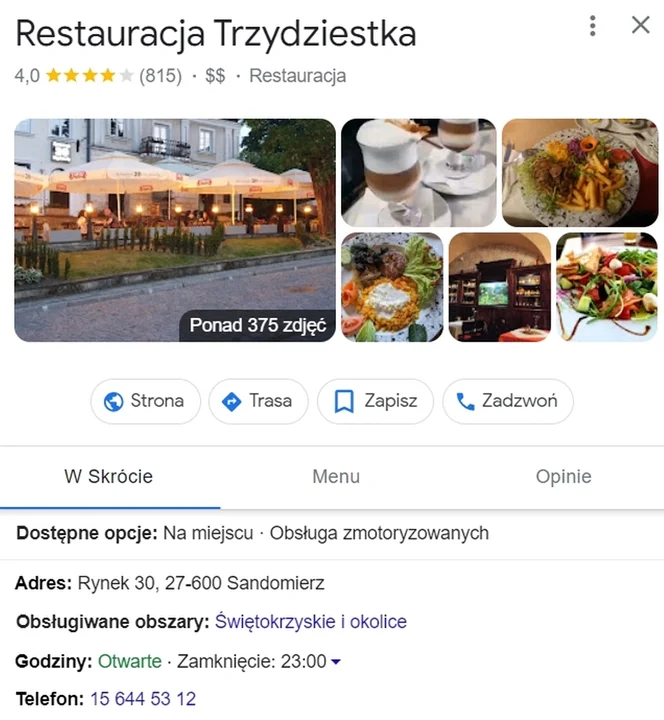Select the W Skrócie tab
The image size is (664, 720).
[109, 477]
